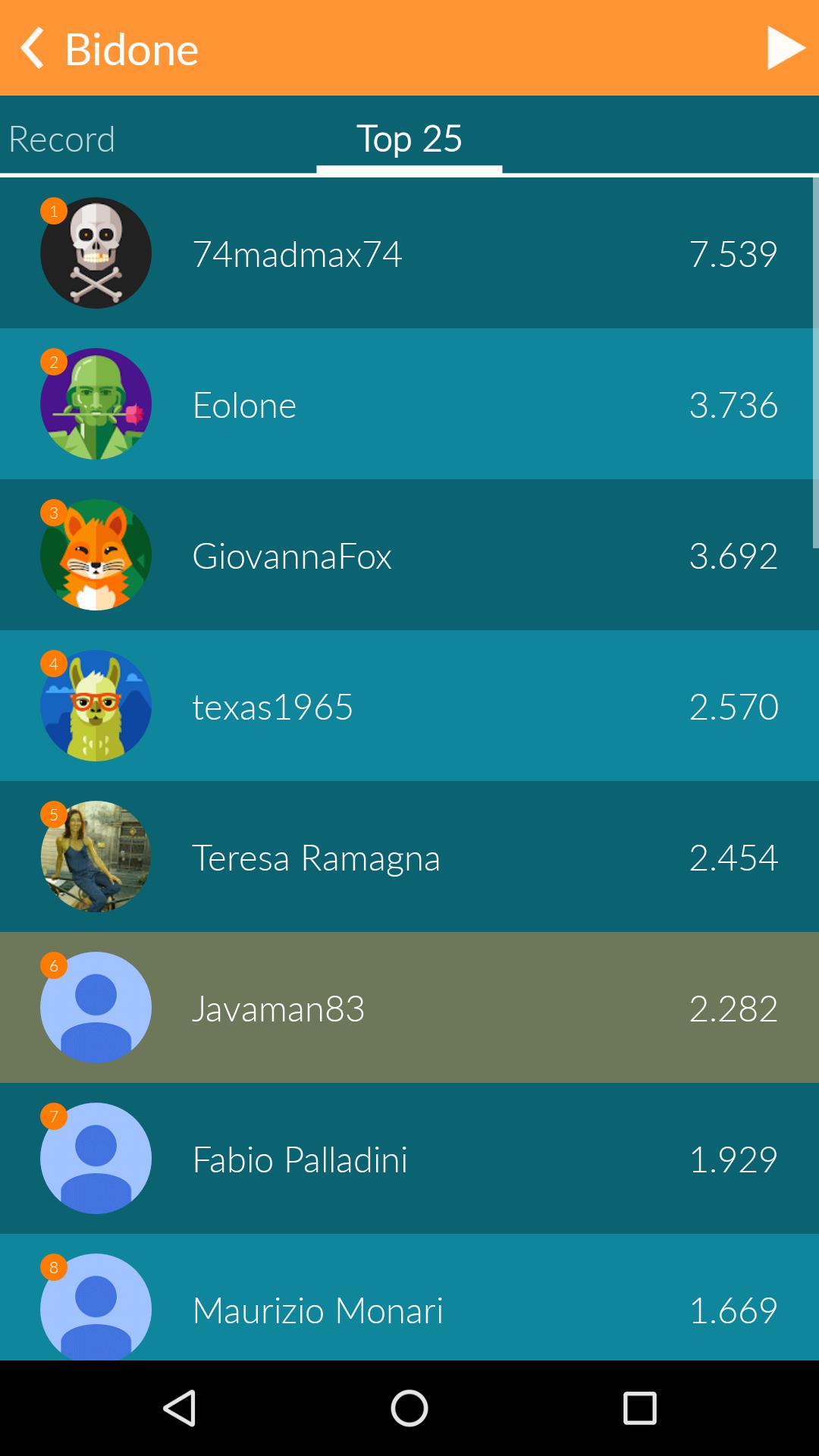Tap the play arrow in the header

pos(786,48)
